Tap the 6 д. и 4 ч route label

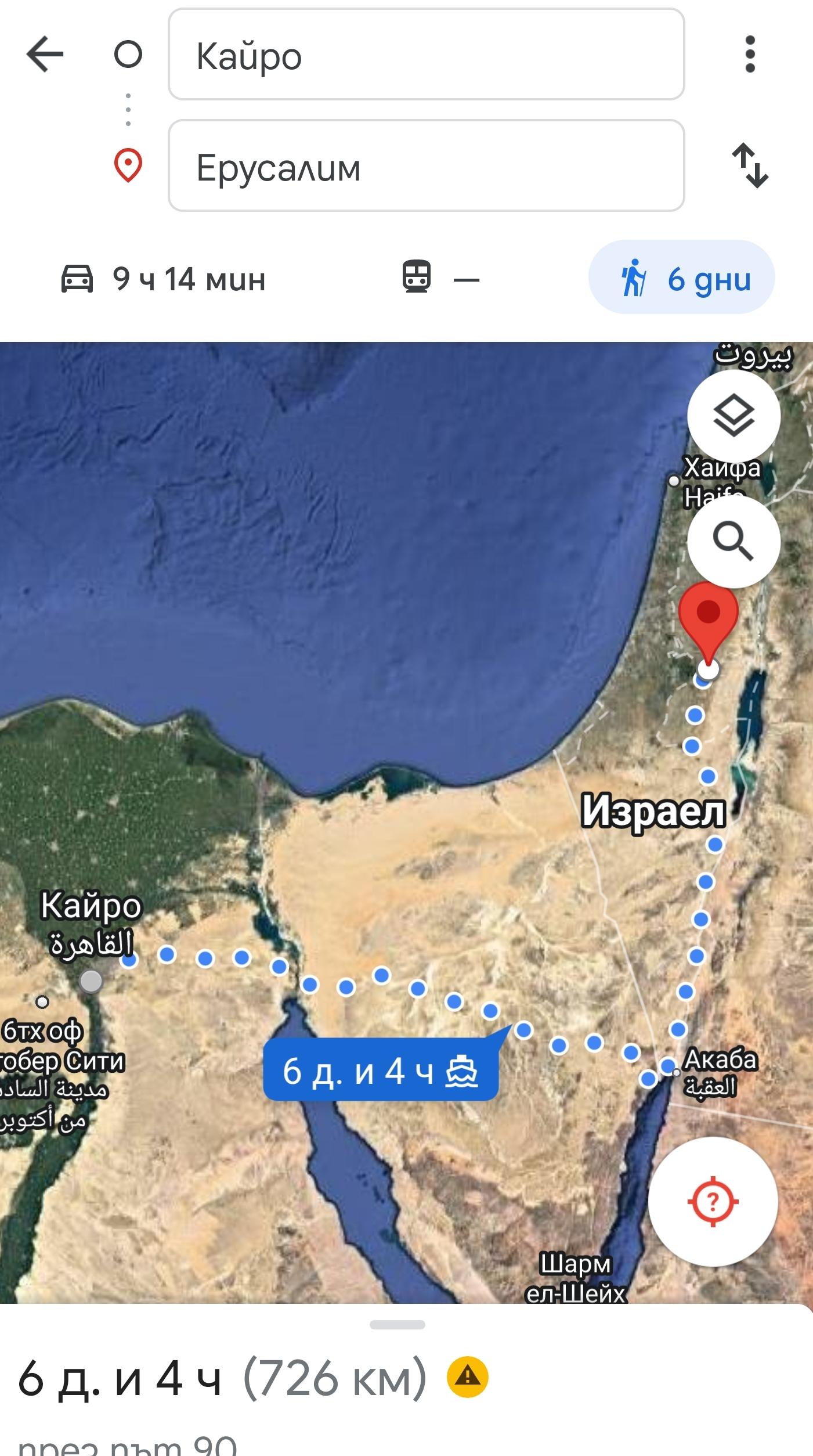coord(380,1071)
